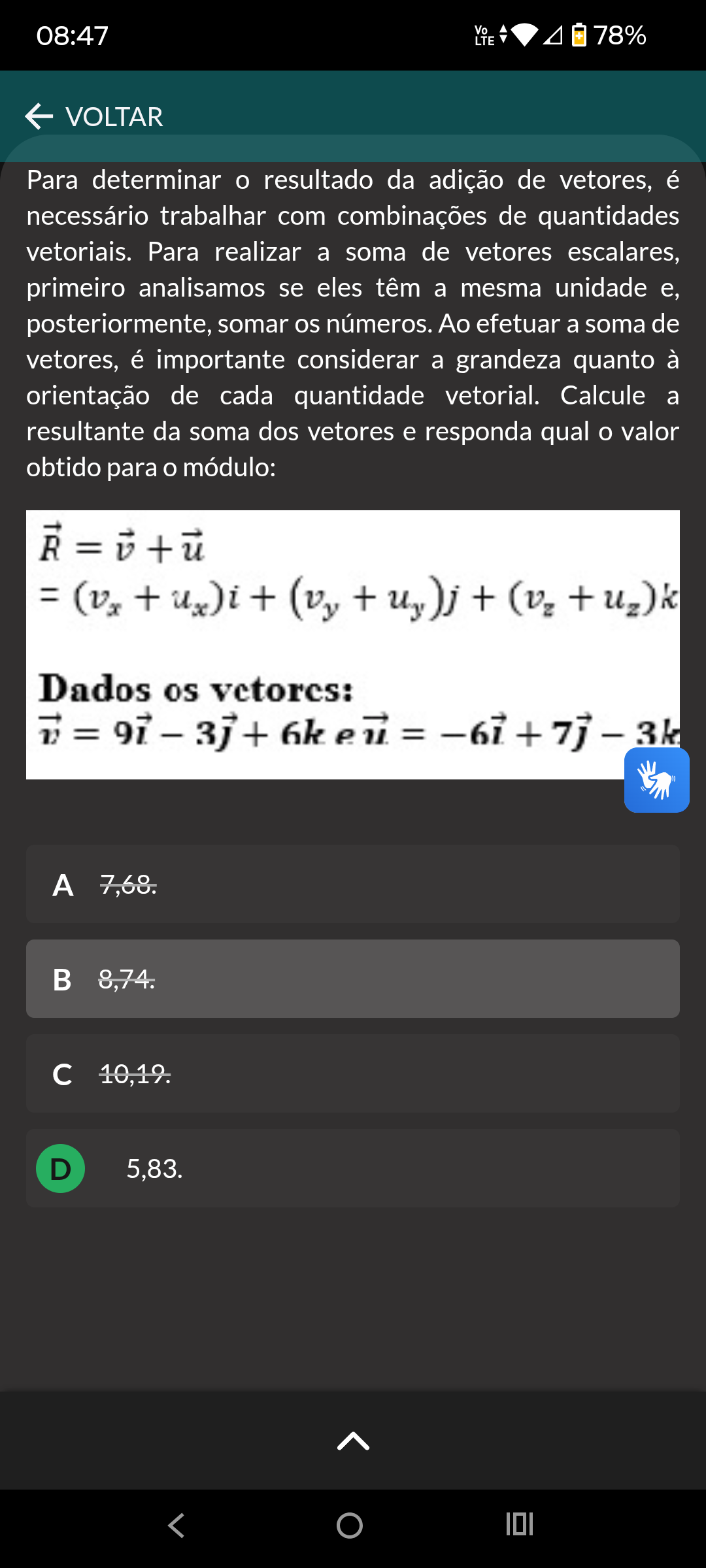
Task: Go back with the VOLTAR arrow
Action: pos(94,117)
